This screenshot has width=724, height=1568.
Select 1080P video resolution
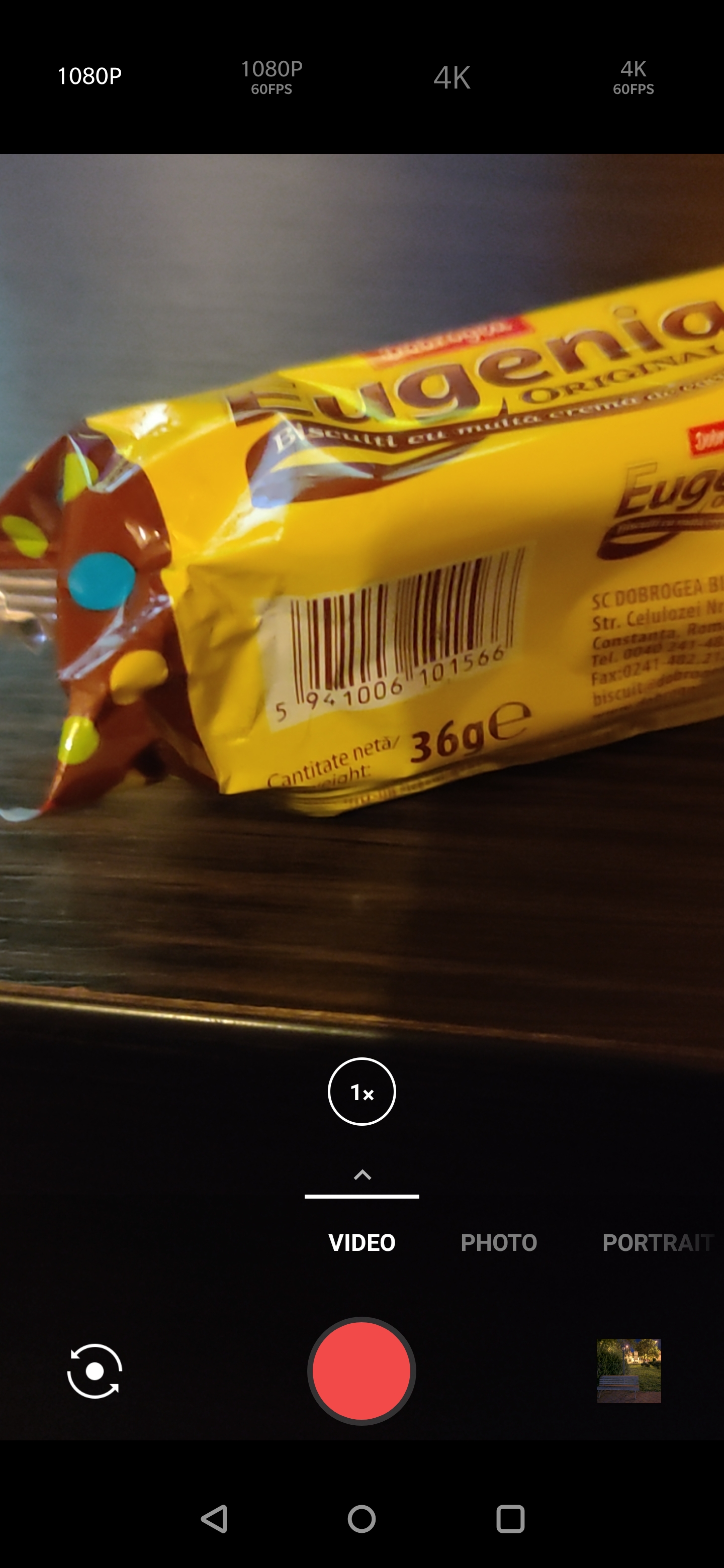(x=89, y=76)
